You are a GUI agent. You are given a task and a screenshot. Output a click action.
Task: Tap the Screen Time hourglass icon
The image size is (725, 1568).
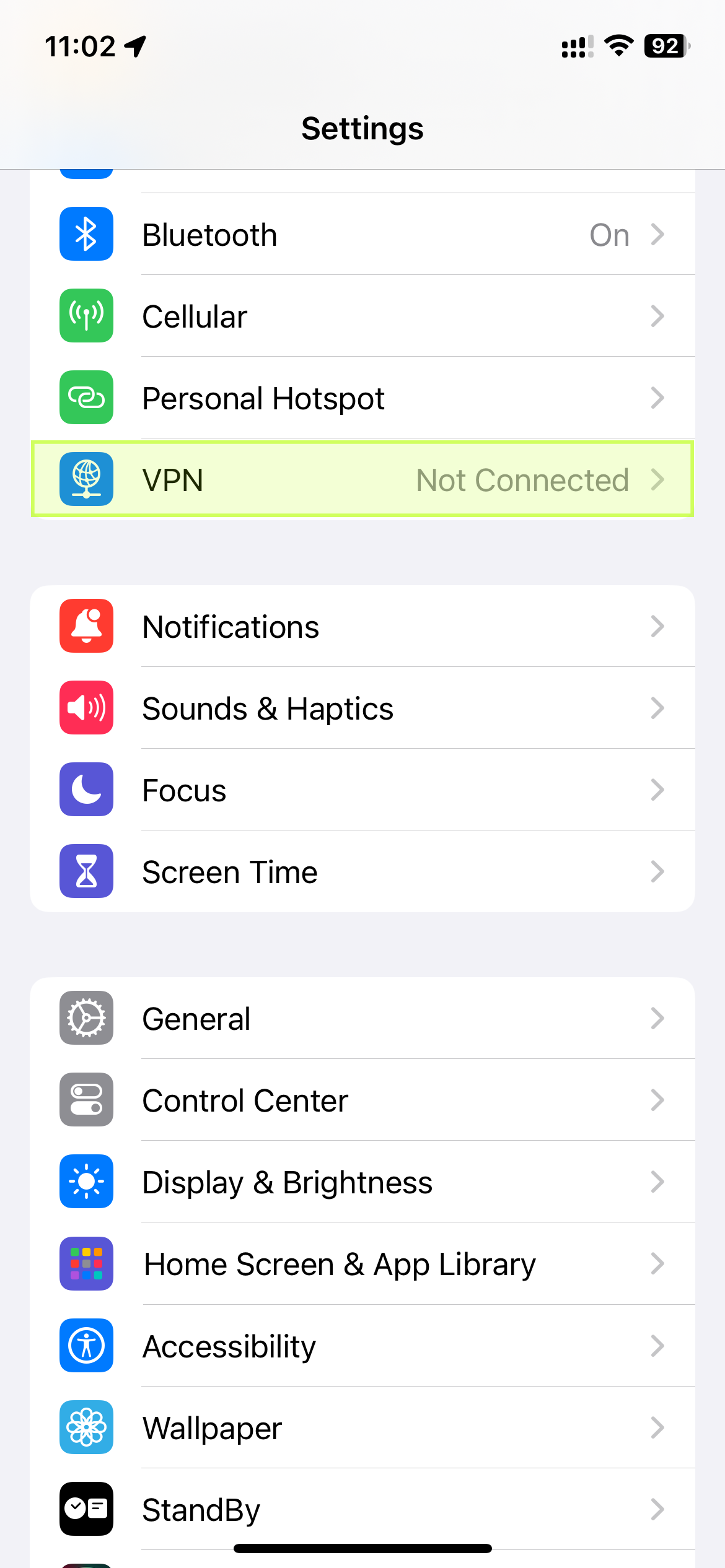86,871
